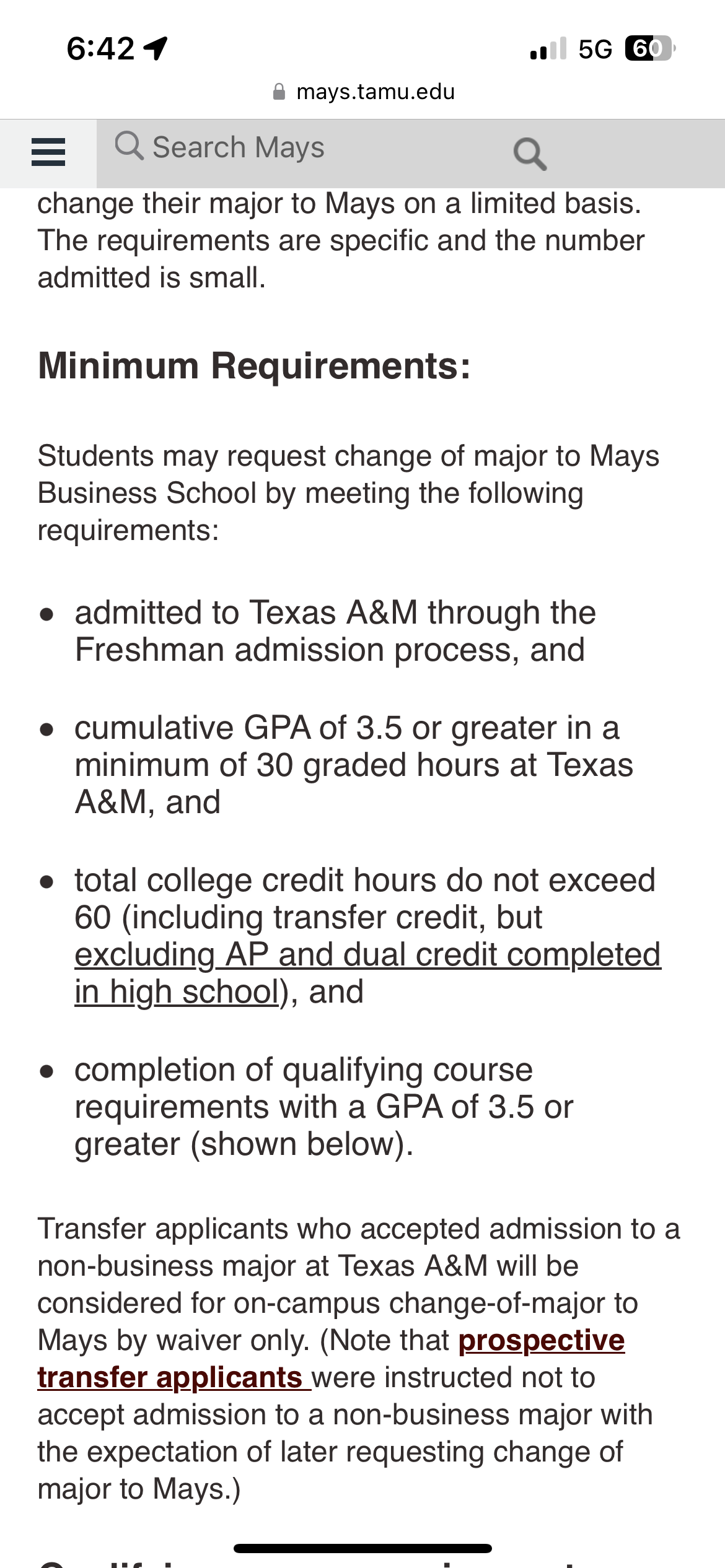Open the hamburger navigation menu
The image size is (725, 1568).
pyautogui.click(x=48, y=152)
